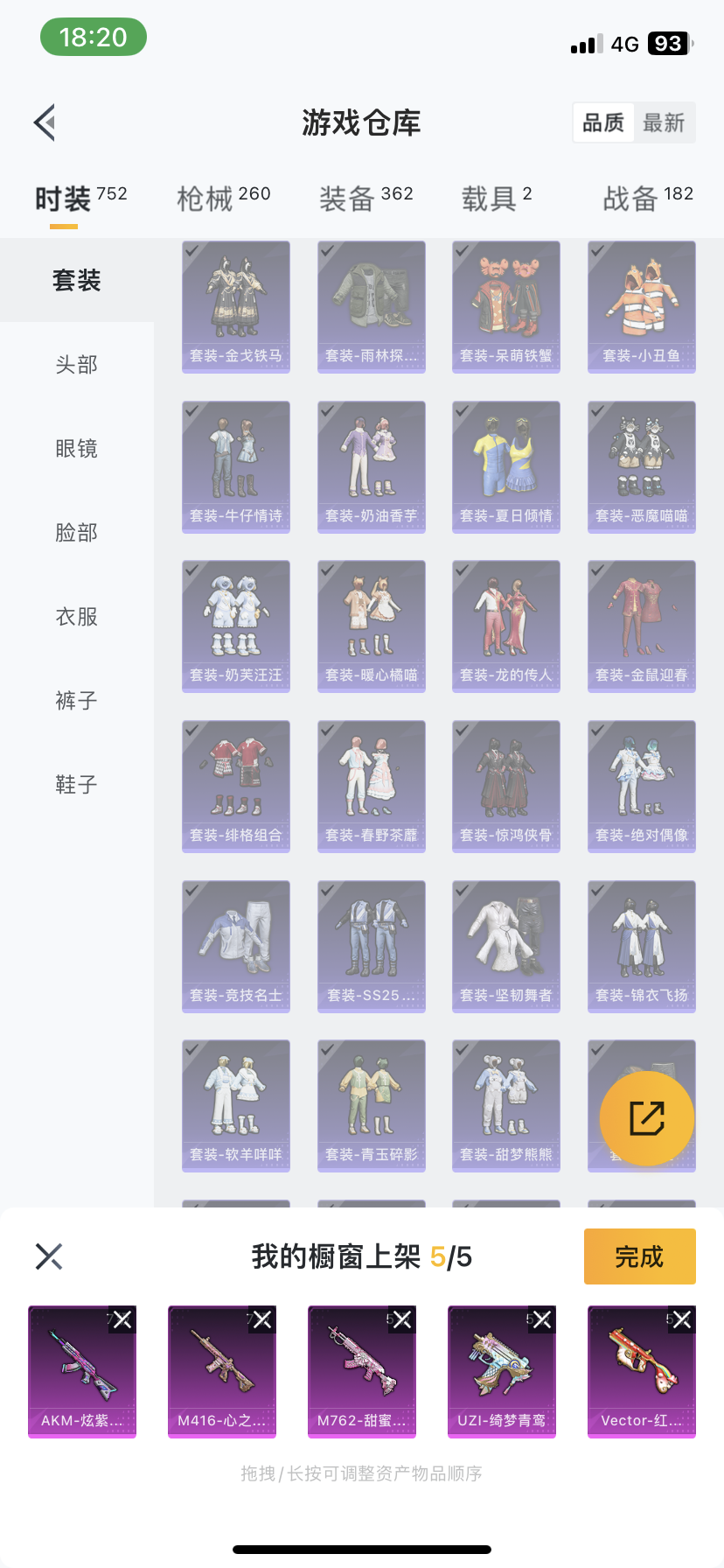Tap the orange floating share button
724x1568 pixels.
[x=647, y=1118]
